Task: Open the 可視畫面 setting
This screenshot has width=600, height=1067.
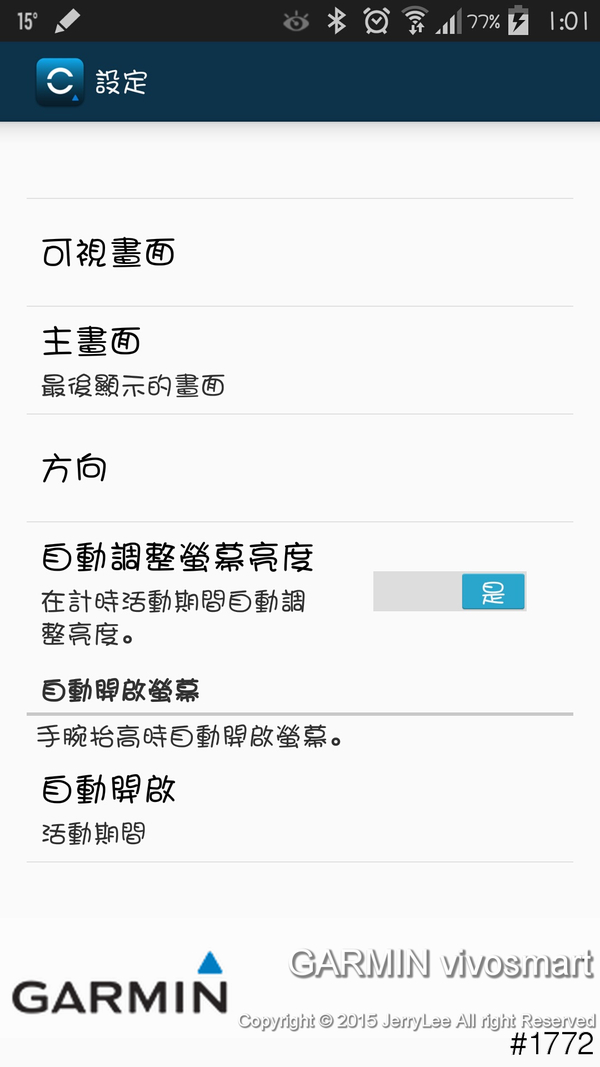Action: 298,253
